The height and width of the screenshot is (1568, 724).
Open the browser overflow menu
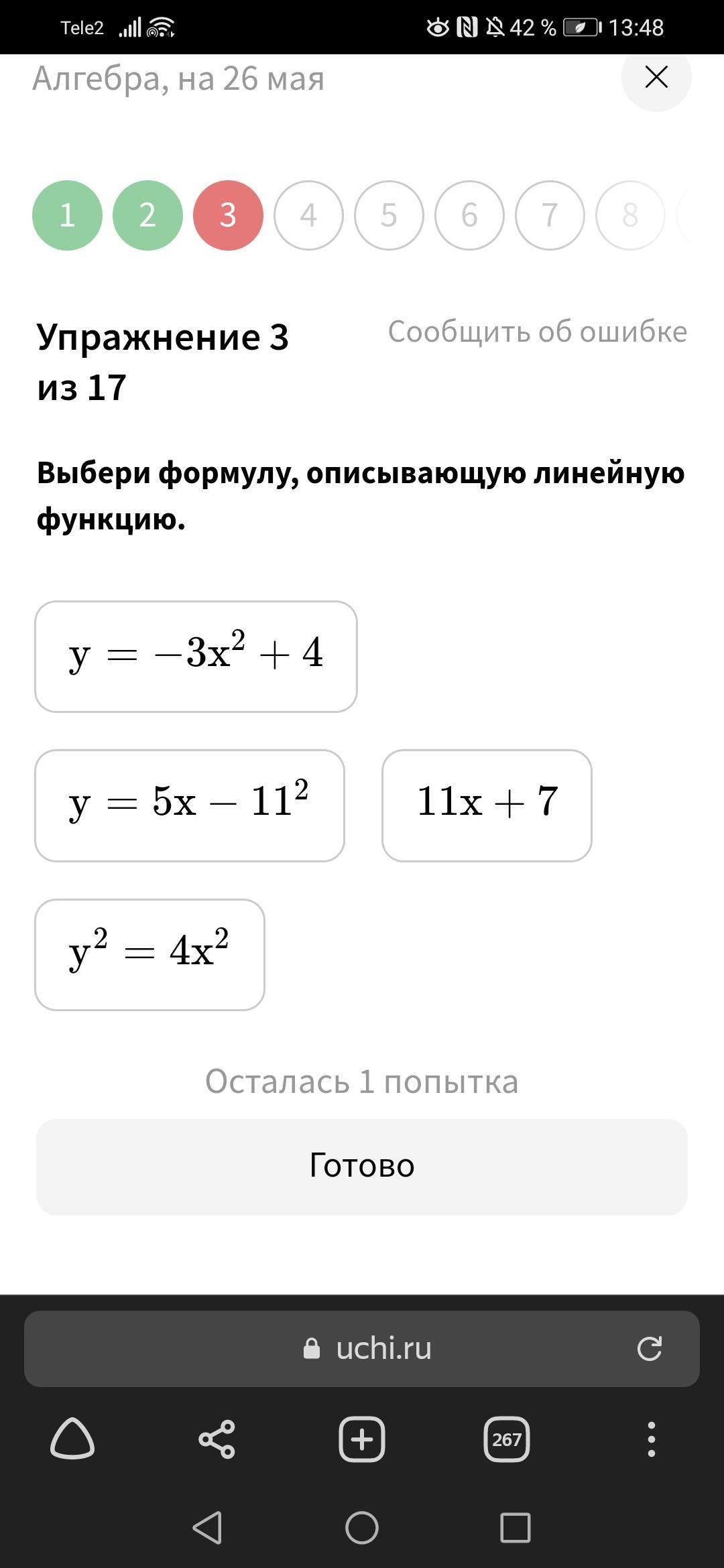651,1439
